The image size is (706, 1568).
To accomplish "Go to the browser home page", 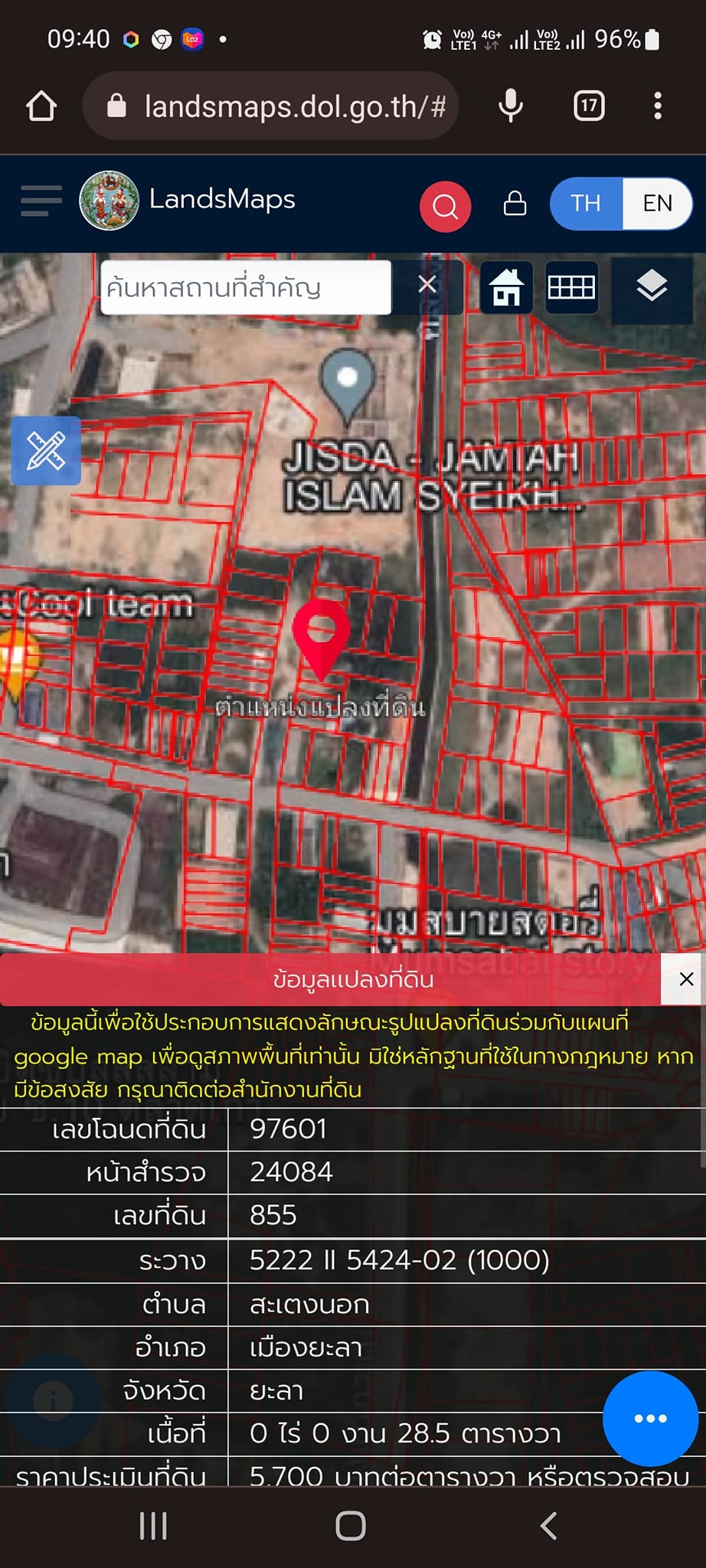I will point(41,106).
